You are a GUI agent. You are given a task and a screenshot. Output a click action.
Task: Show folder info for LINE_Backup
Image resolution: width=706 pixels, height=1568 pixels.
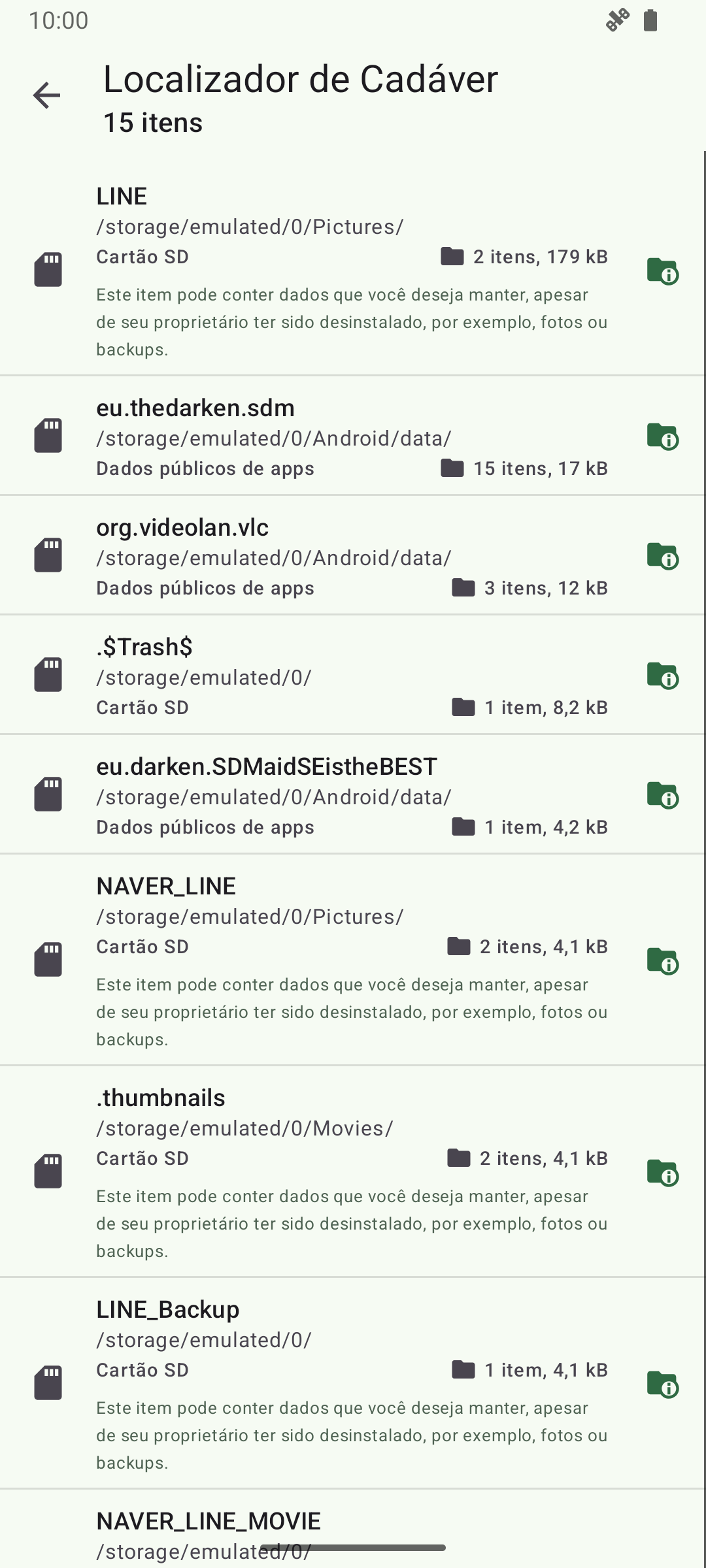tap(662, 1384)
